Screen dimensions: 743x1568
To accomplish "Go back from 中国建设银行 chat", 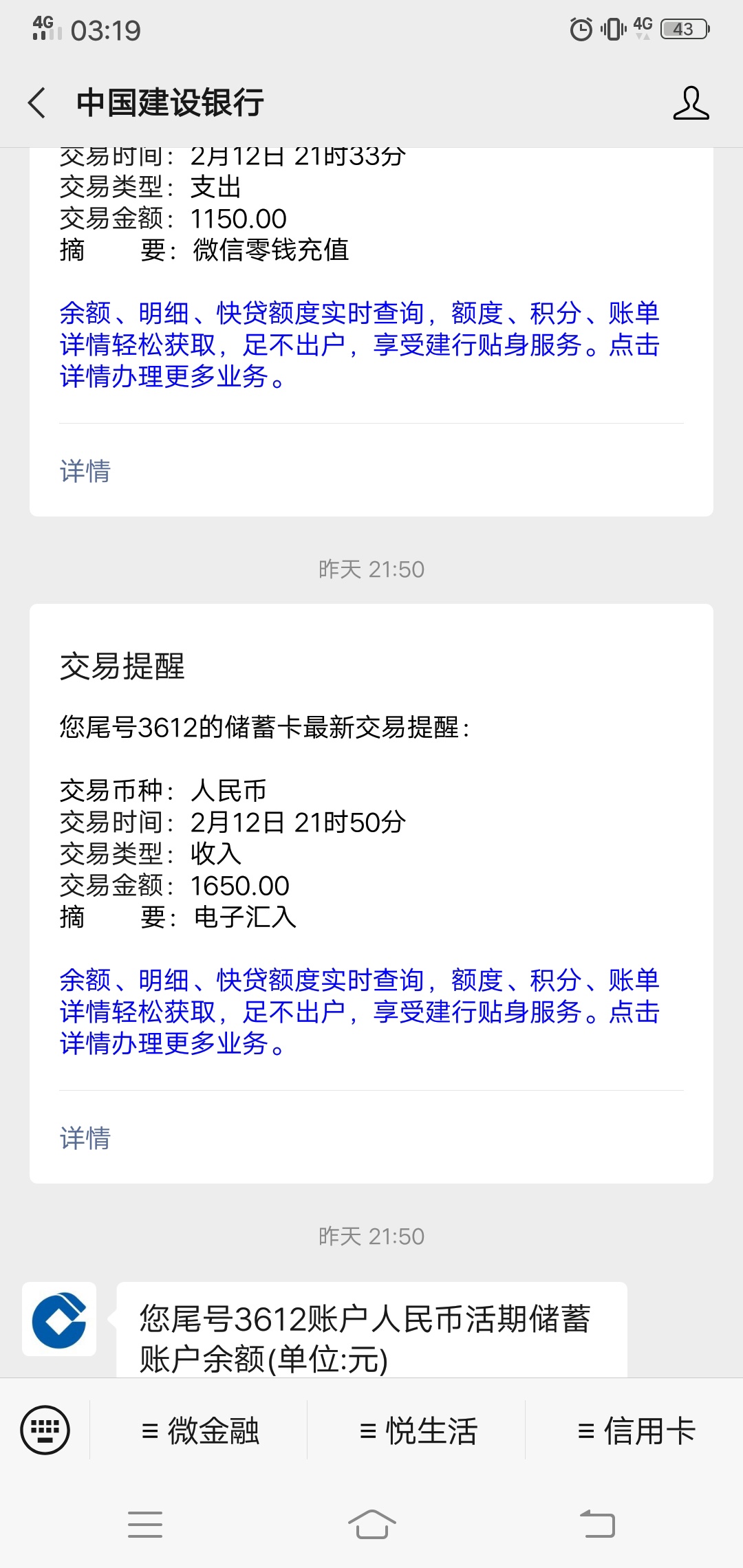I will [x=37, y=103].
